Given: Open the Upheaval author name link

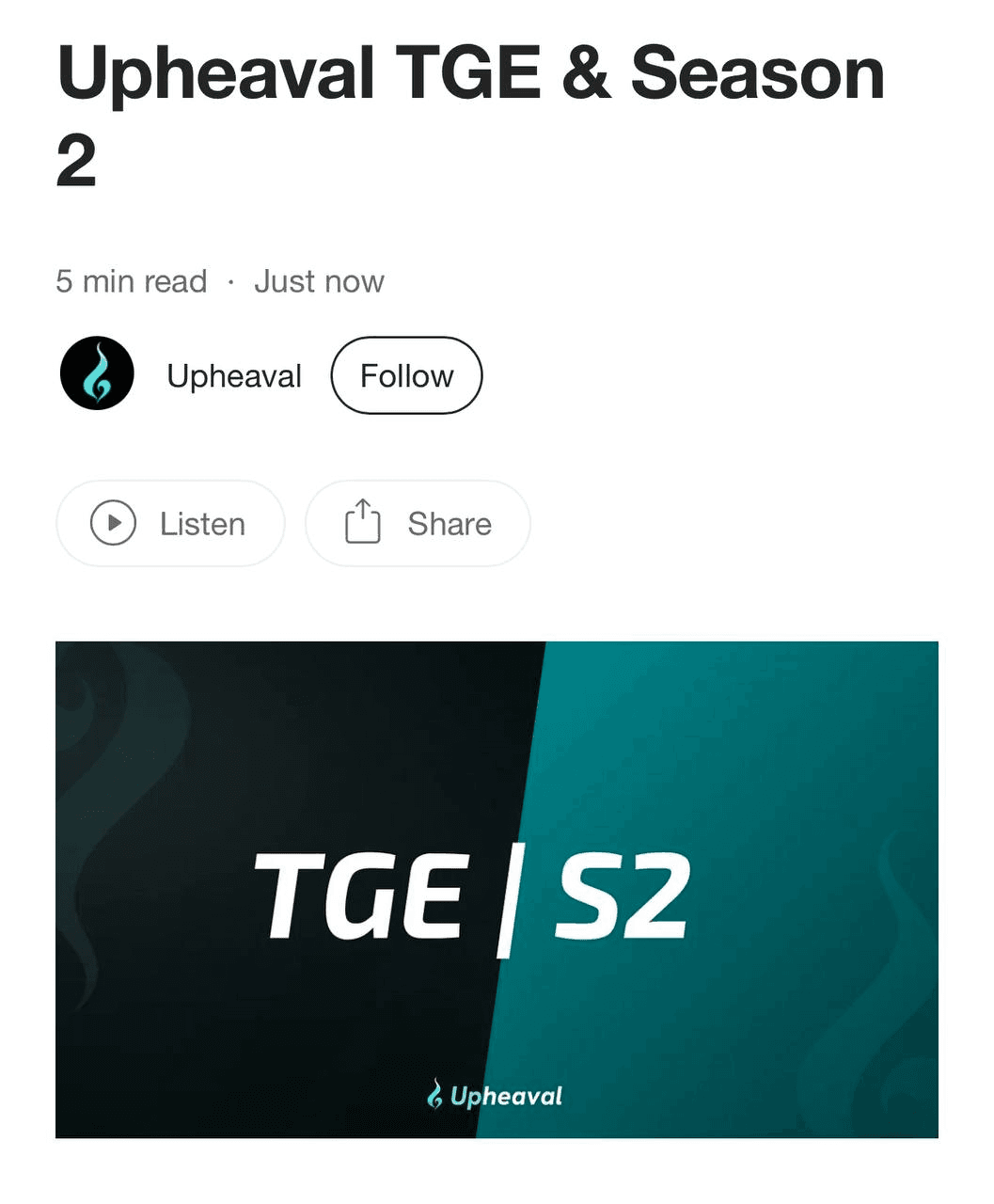Looking at the screenshot, I should (x=234, y=376).
